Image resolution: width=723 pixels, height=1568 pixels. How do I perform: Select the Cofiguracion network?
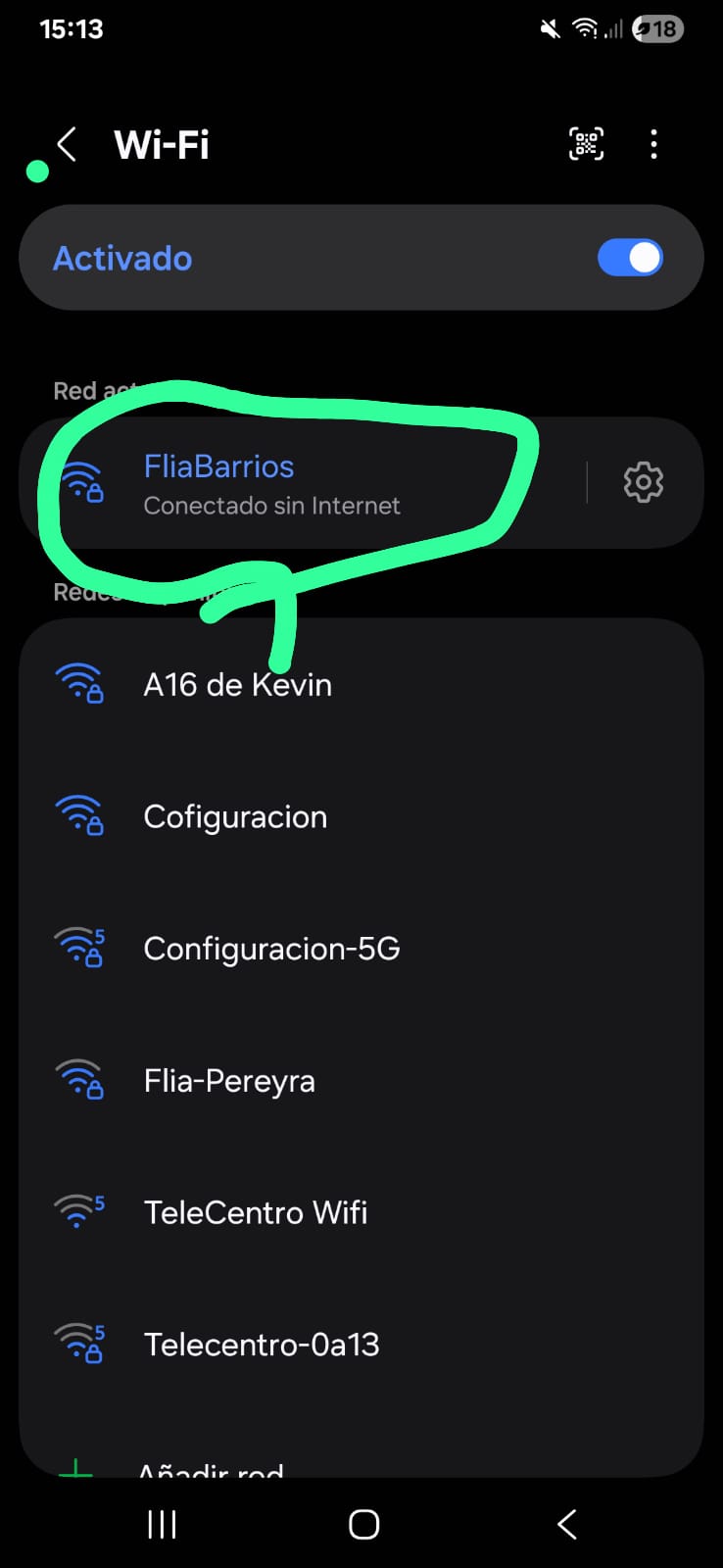(x=235, y=816)
